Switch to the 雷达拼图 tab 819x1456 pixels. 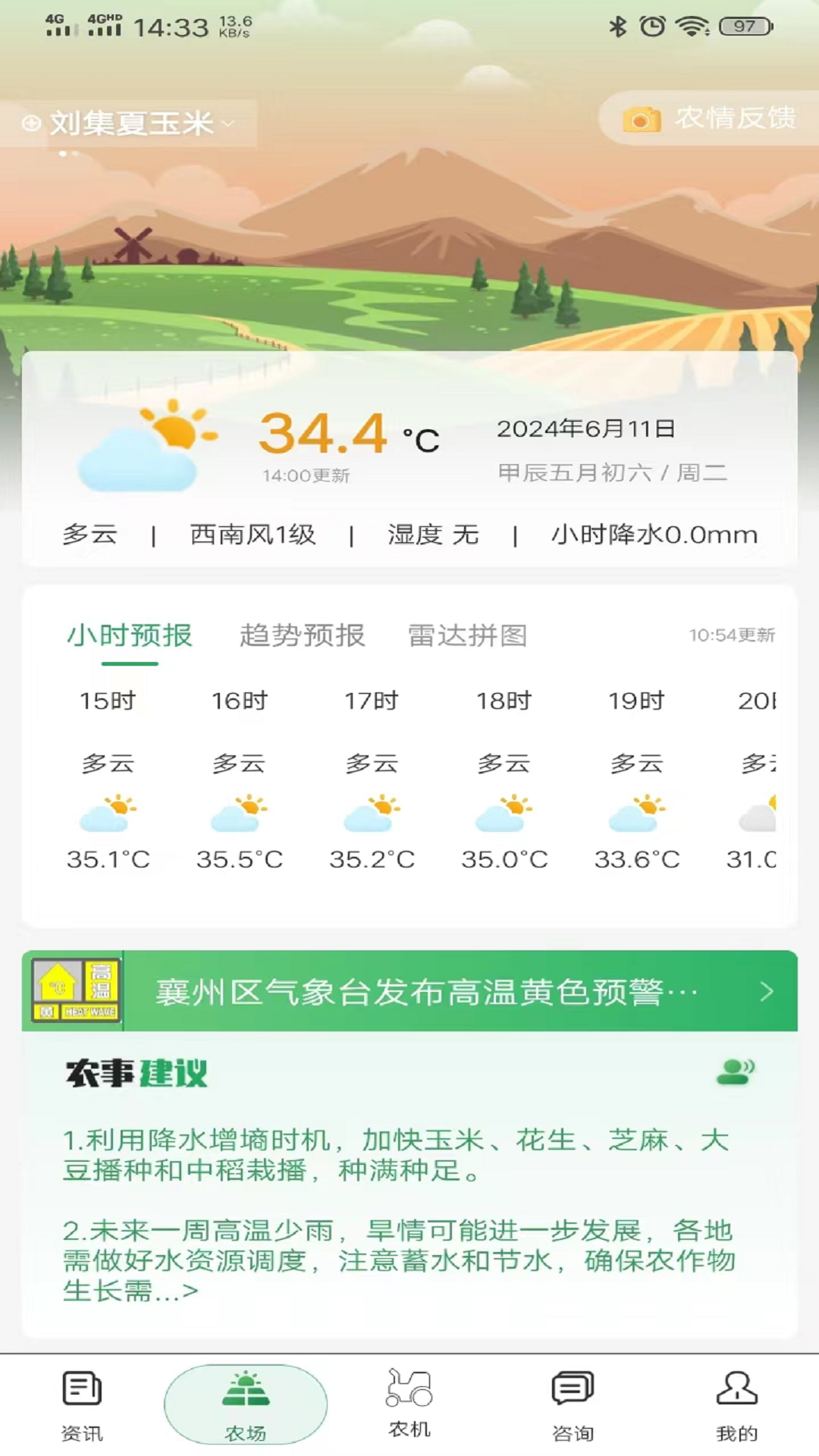[468, 637]
